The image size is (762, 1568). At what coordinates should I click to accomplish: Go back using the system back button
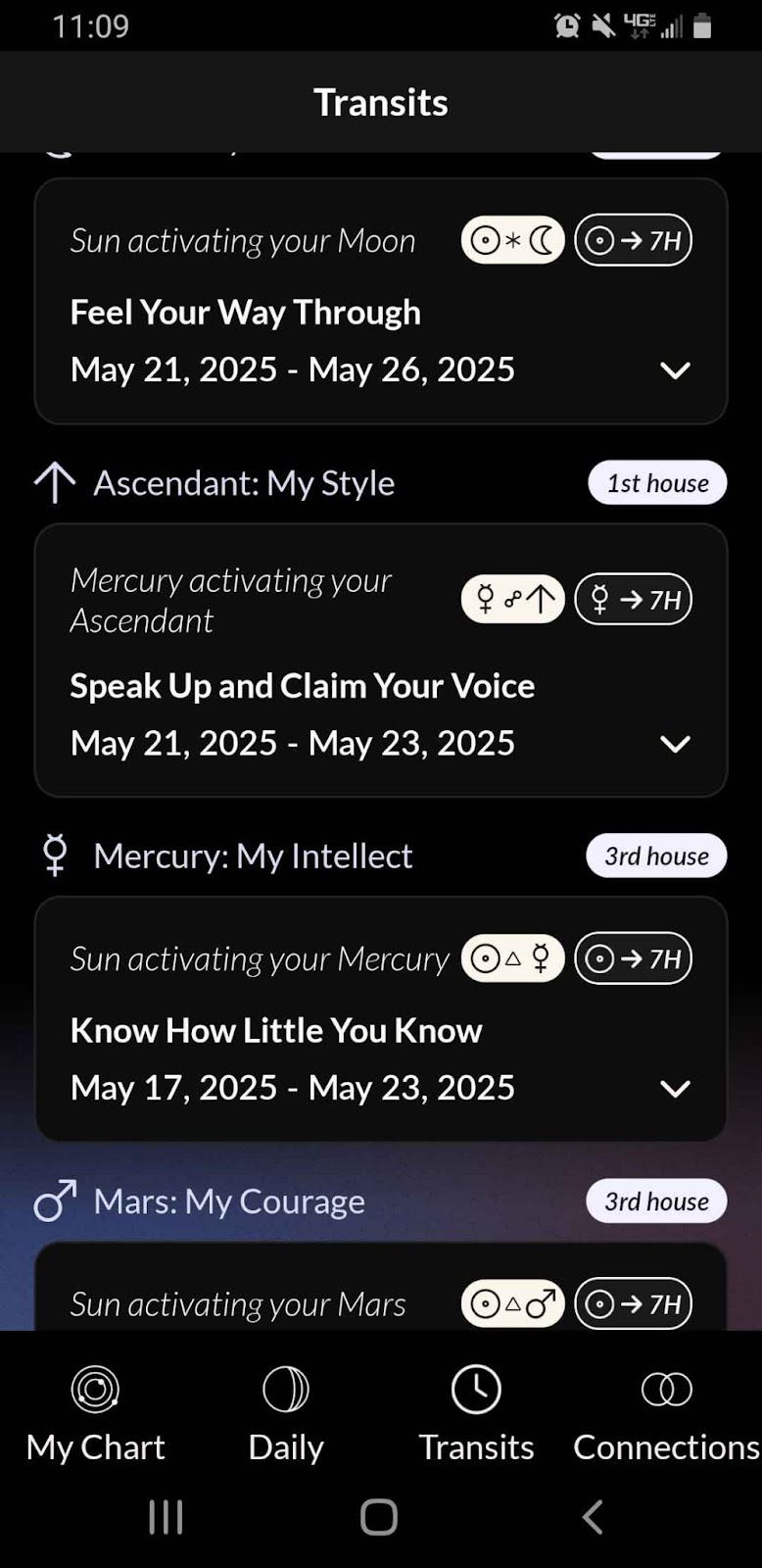pos(593,1517)
